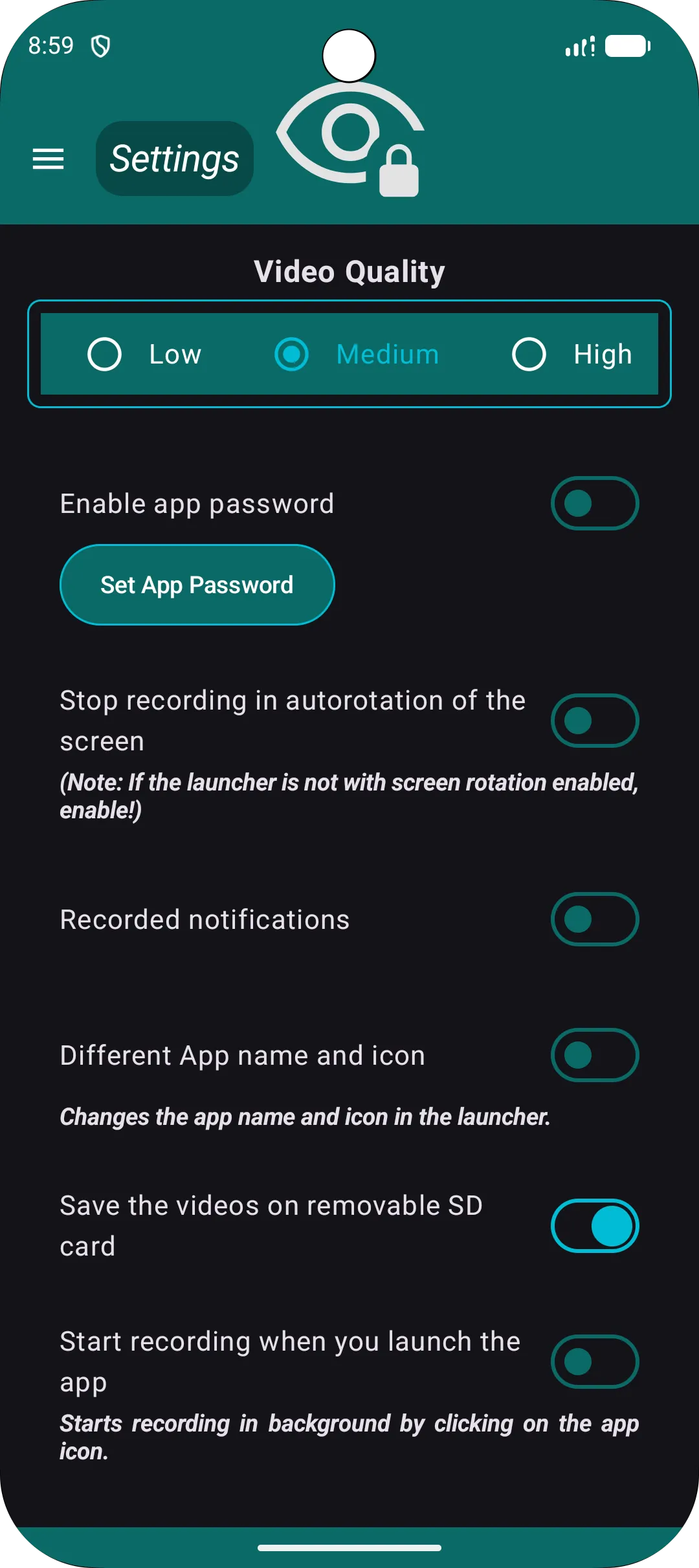
Task: Select Medium video quality
Action: coord(291,354)
